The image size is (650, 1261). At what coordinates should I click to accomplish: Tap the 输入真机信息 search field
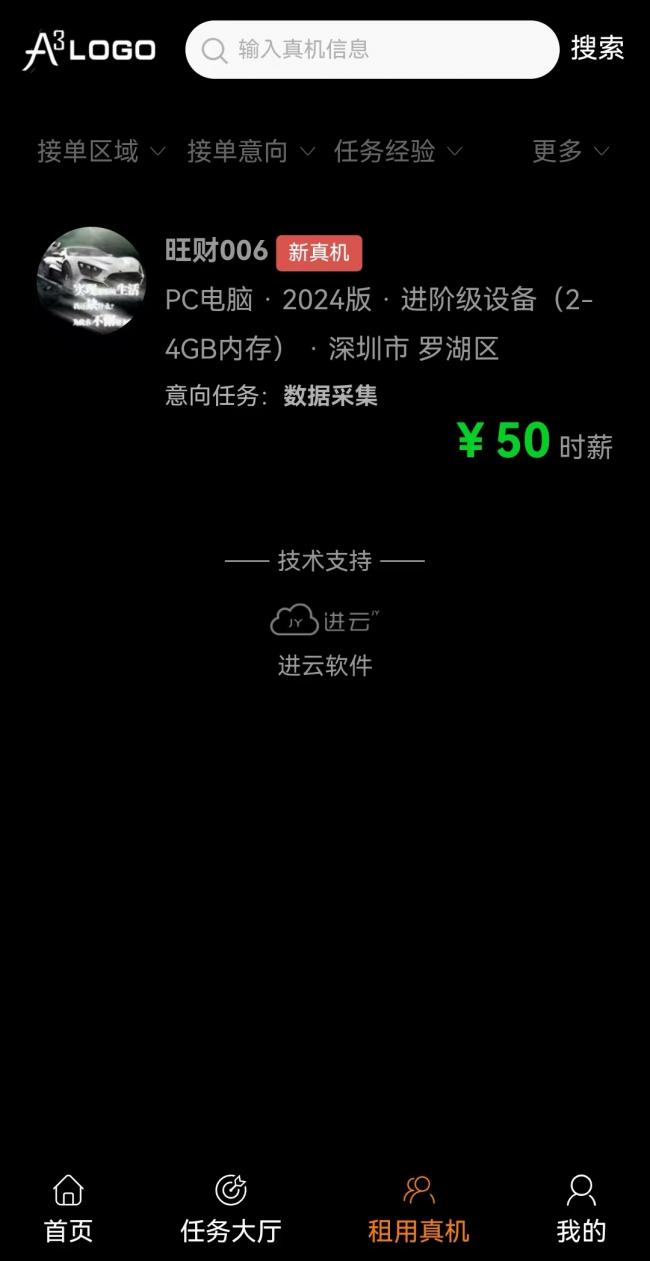(380, 49)
